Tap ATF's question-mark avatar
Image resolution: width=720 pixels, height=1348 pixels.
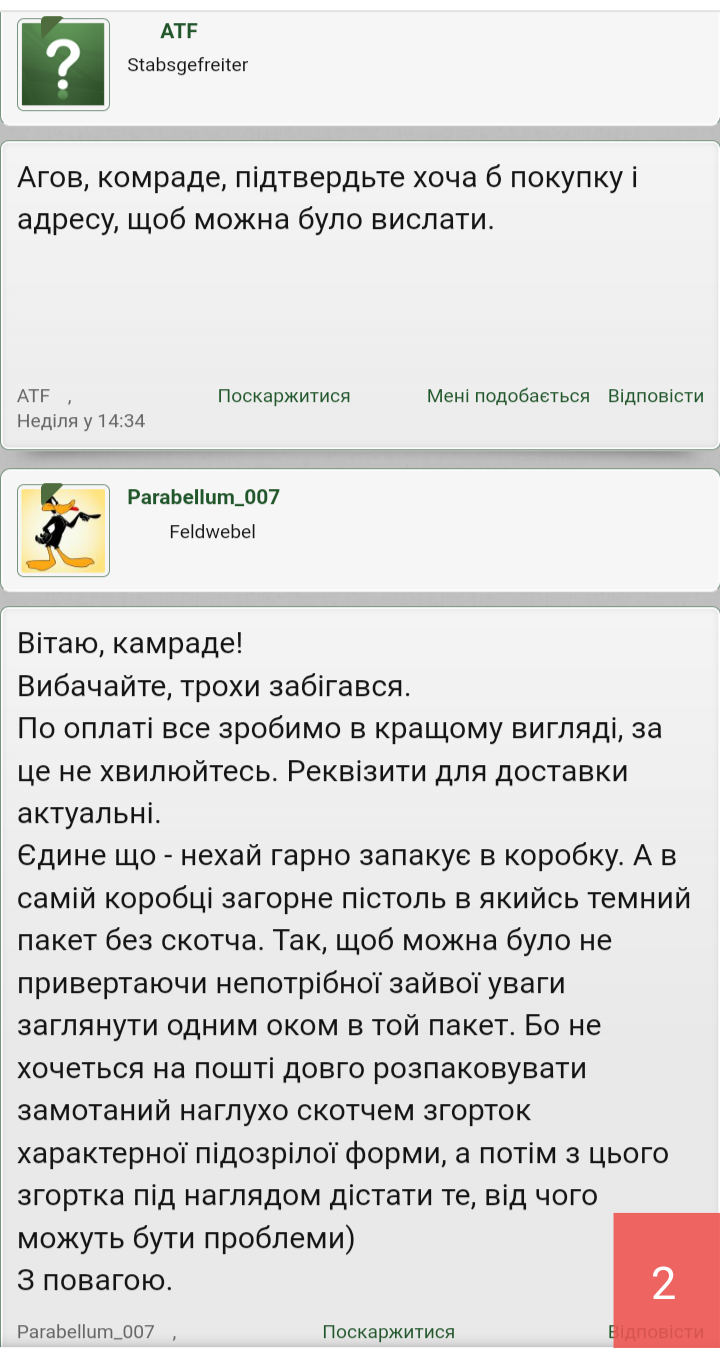[x=63, y=64]
